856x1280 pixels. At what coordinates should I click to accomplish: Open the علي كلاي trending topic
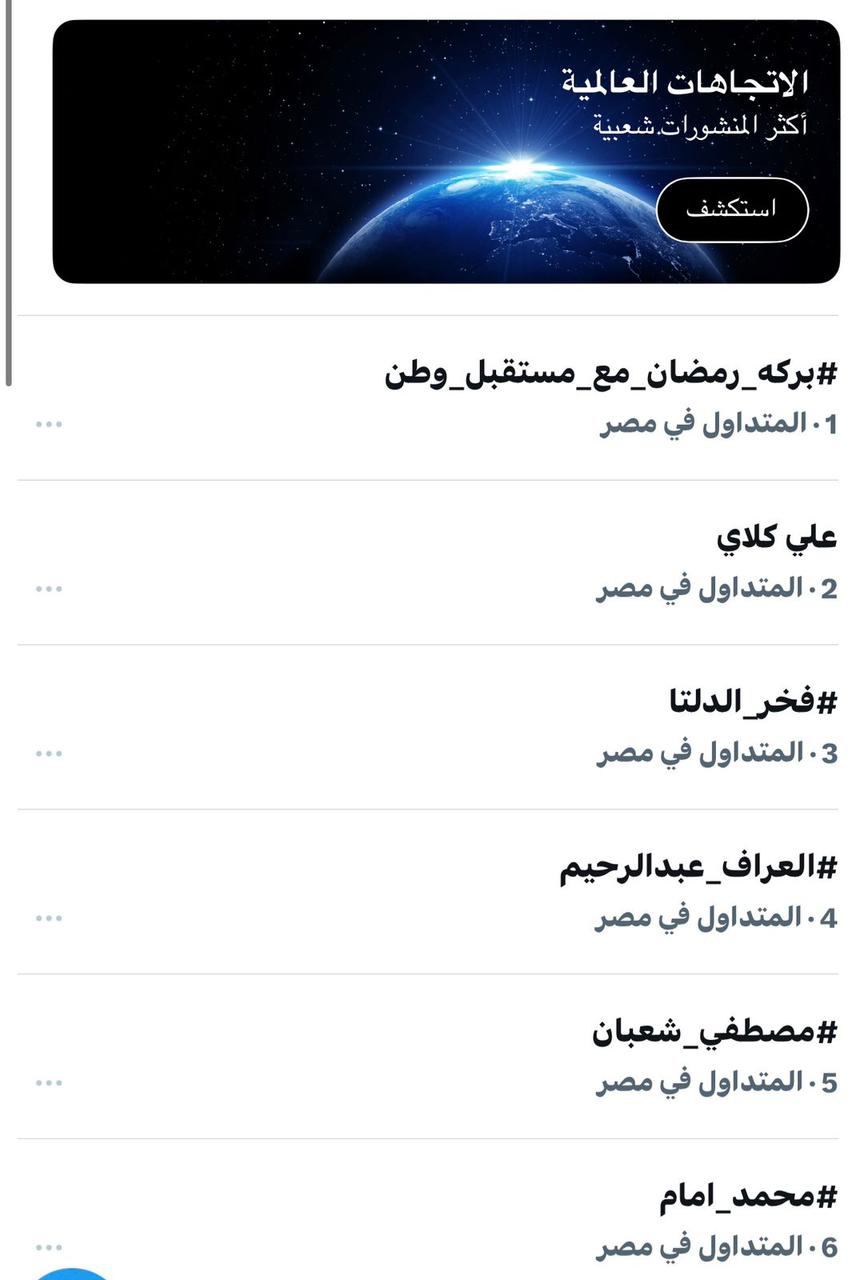pyautogui.click(x=776, y=538)
